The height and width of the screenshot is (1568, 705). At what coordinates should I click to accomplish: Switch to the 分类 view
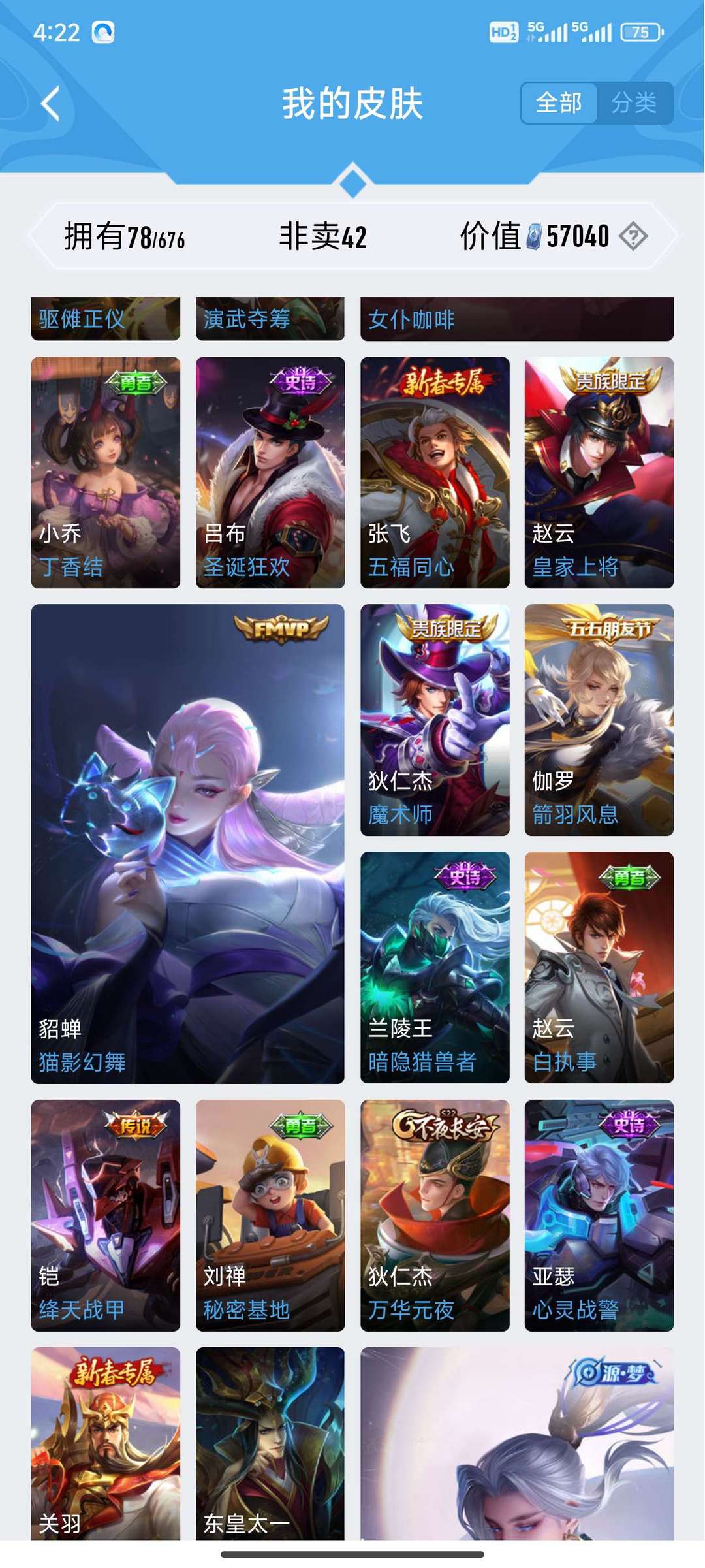click(x=634, y=103)
